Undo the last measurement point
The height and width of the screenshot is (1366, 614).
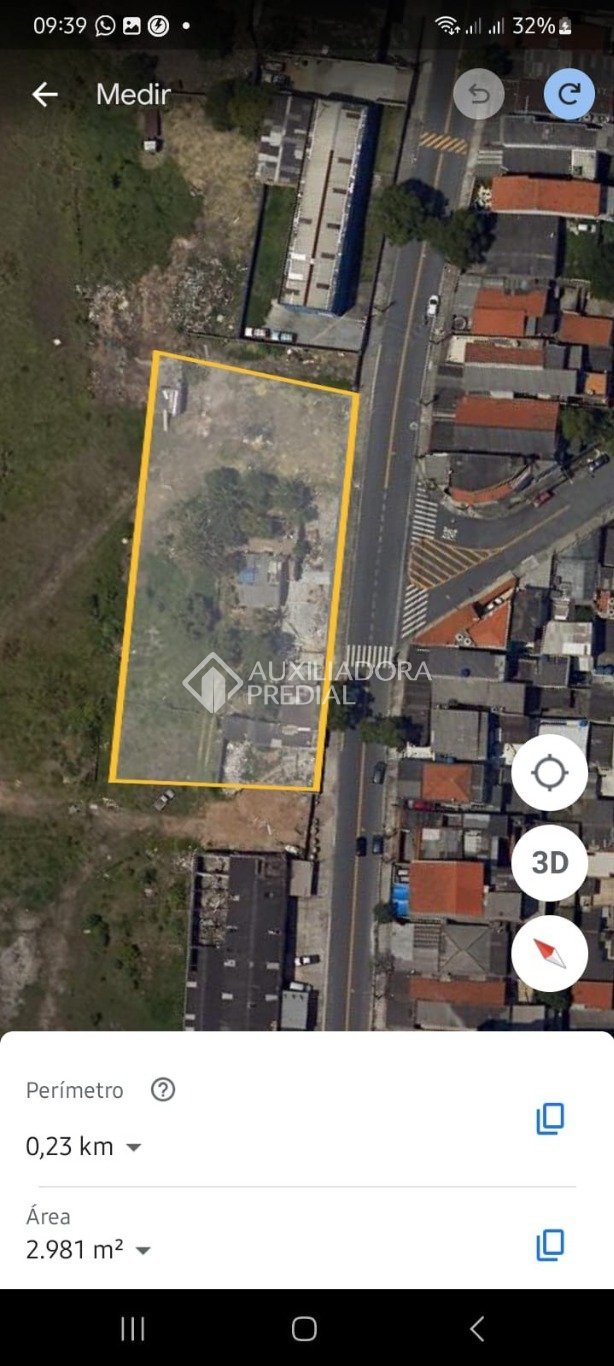(478, 95)
